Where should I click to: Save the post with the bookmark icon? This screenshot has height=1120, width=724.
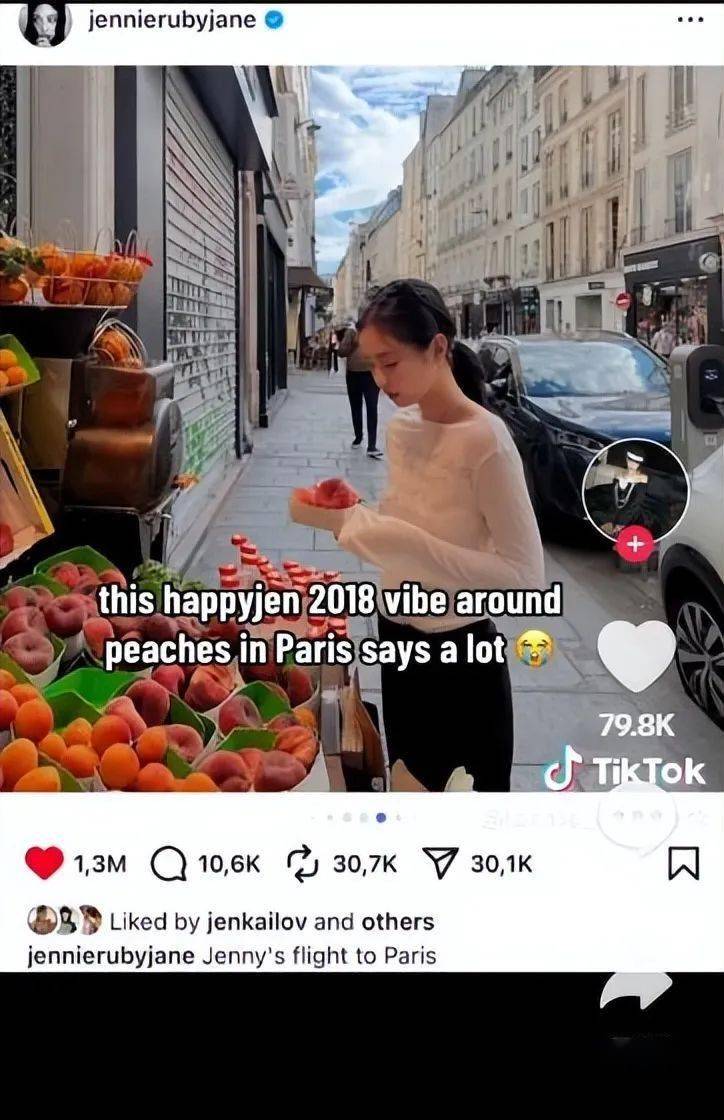[683, 863]
